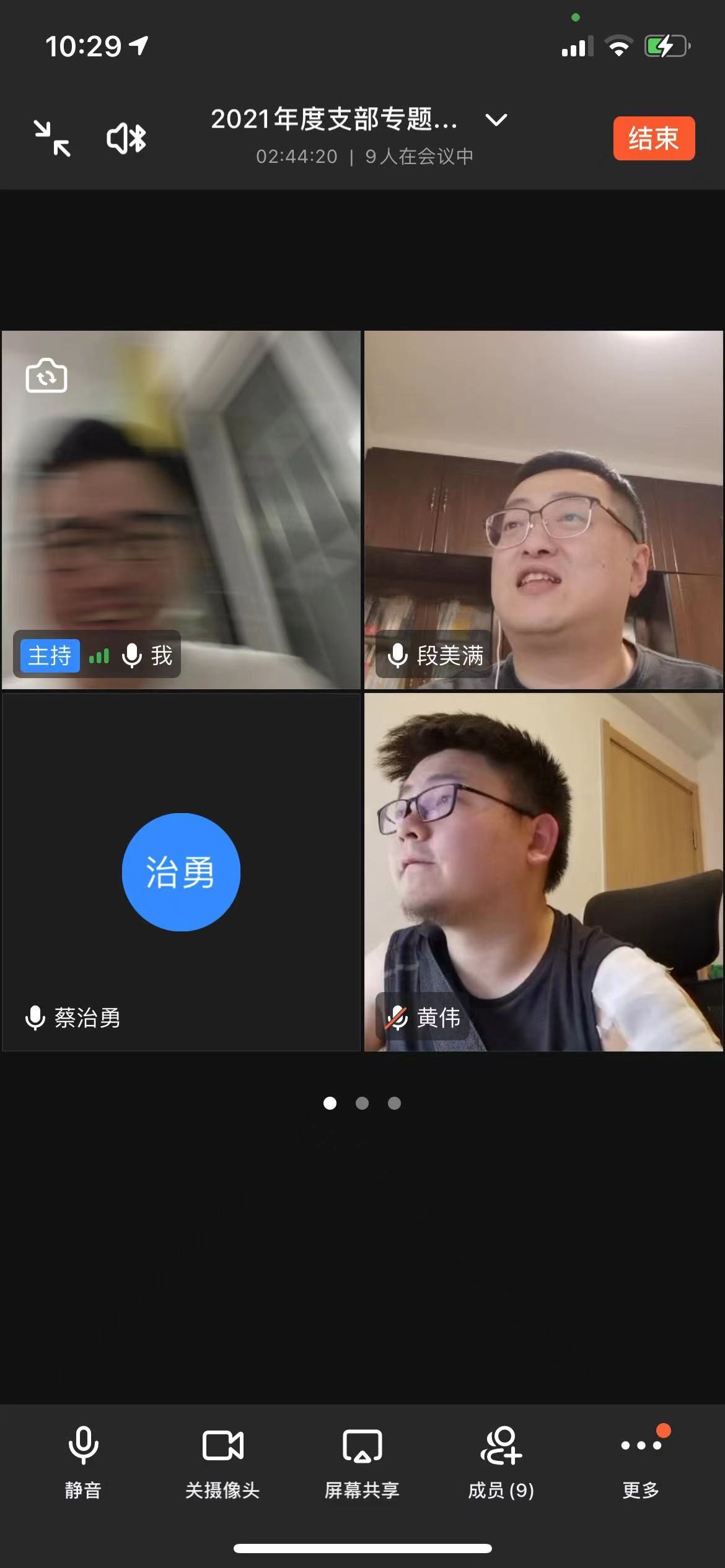Flip the camera in my video tile
Screen dimensions: 725x1568
[x=46, y=375]
